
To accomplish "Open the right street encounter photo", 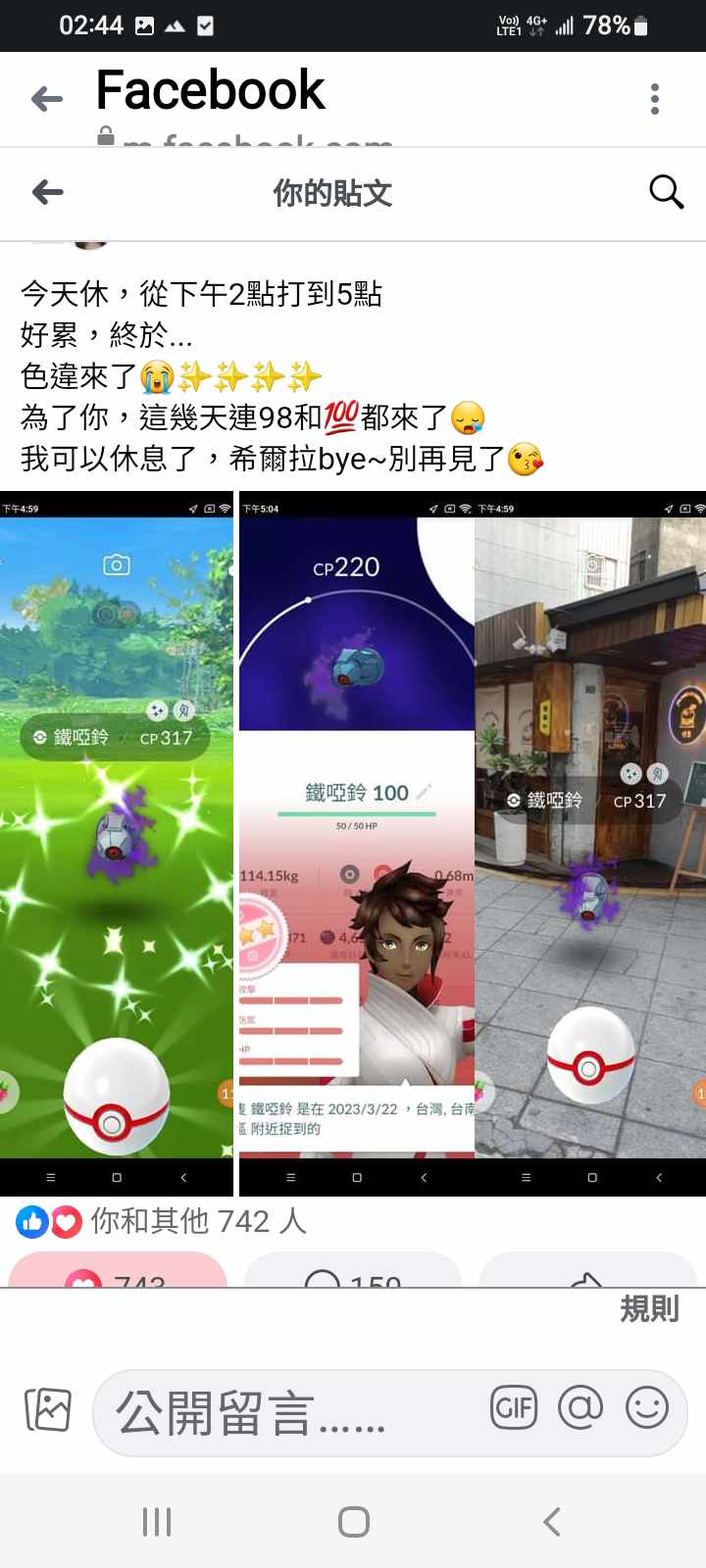I will 590,843.
